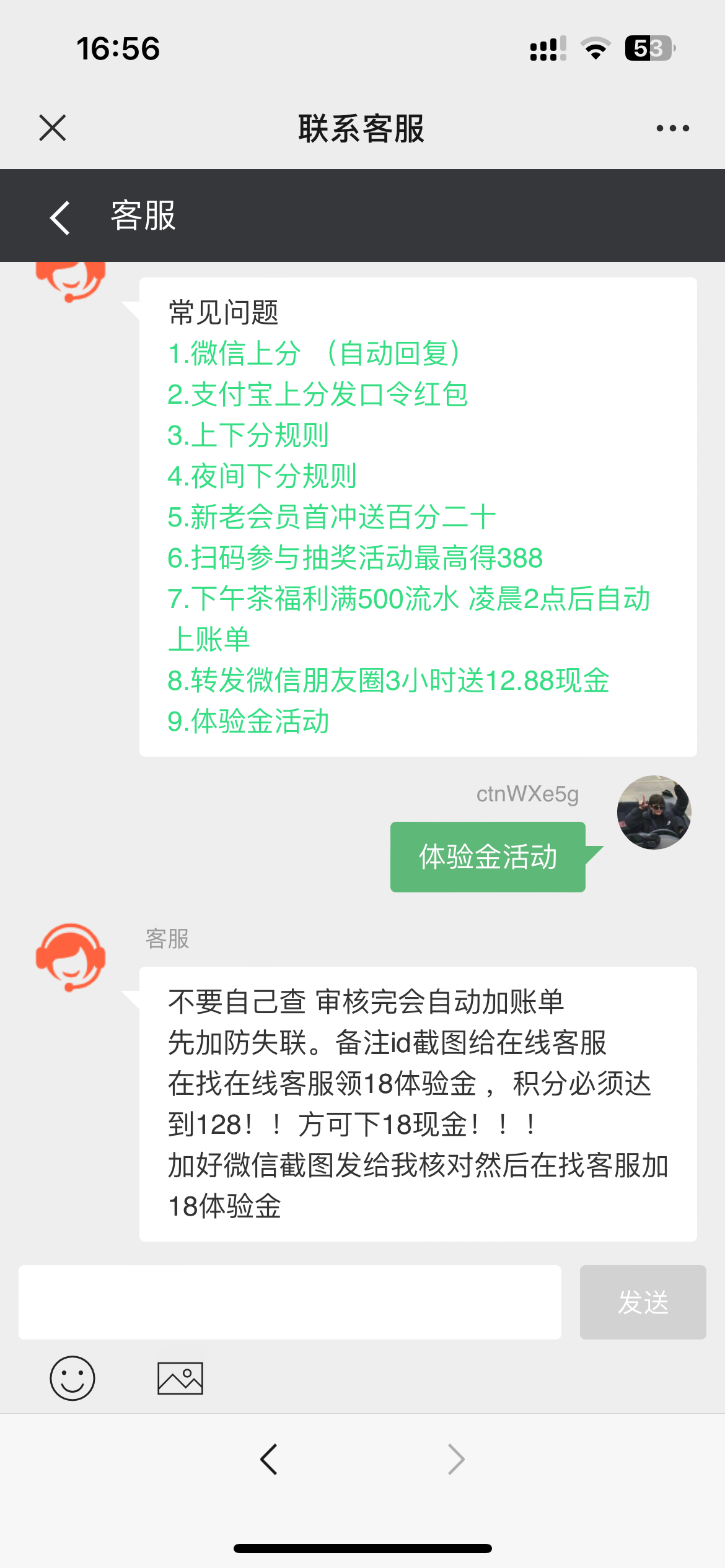
Task: Open 8.转发微信朋友圈3小时送12.88现金 link
Action: (x=389, y=681)
